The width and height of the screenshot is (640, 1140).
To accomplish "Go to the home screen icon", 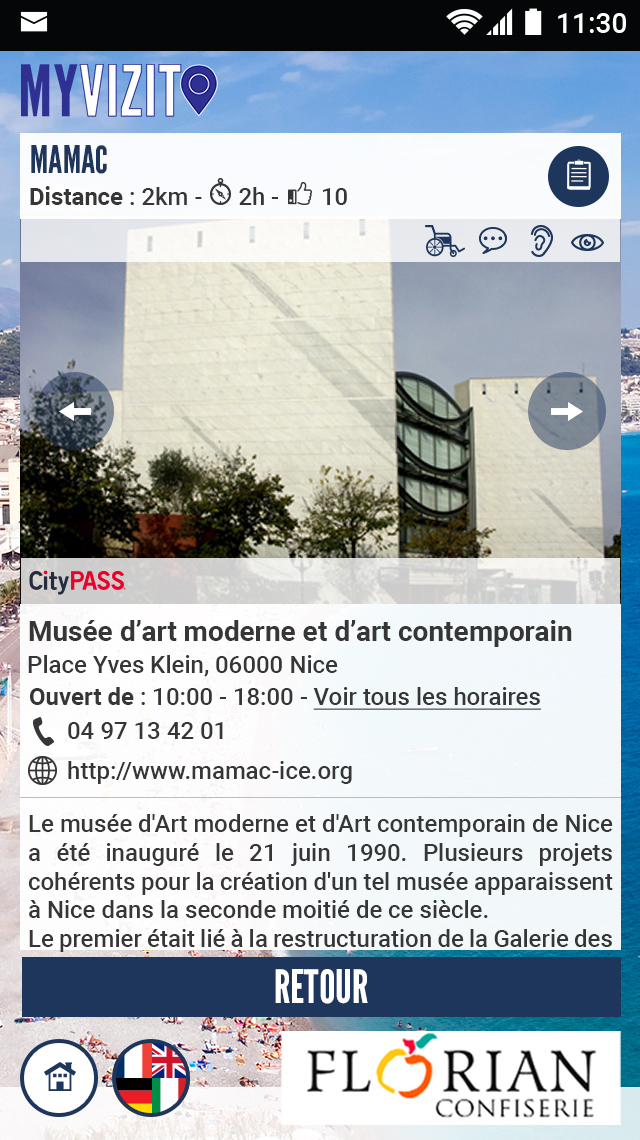I will pos(59,1077).
